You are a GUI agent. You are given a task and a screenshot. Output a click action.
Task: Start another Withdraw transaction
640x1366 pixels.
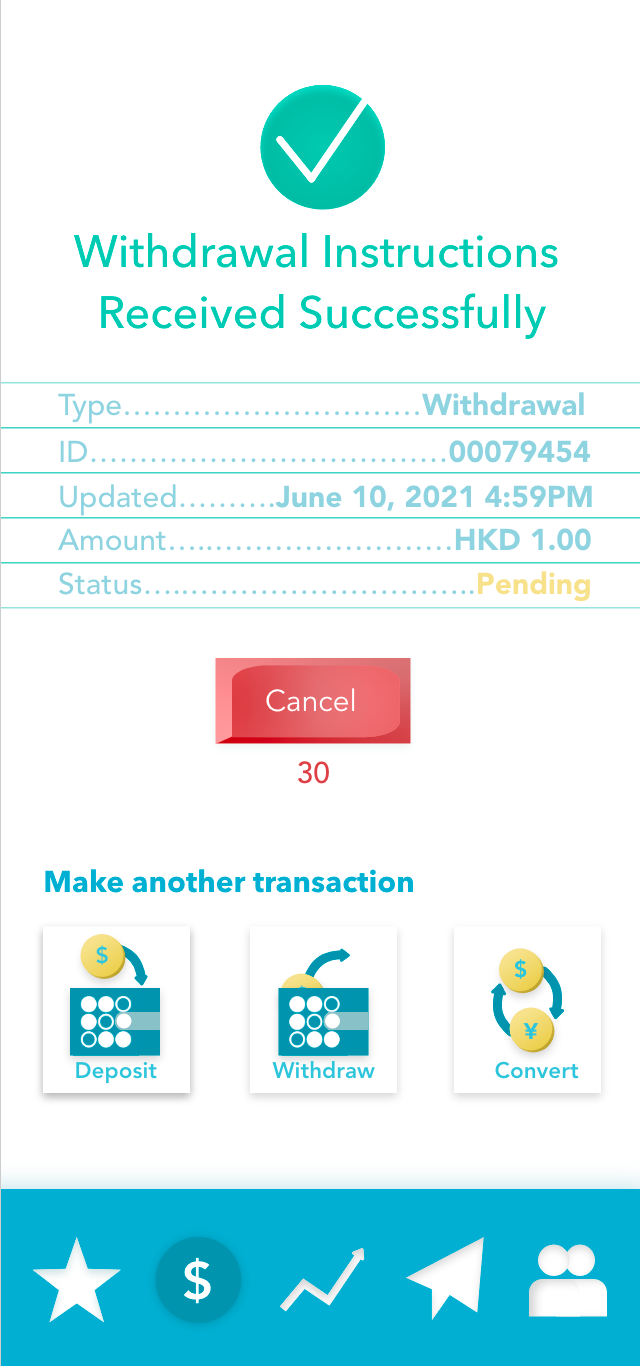tap(323, 1010)
